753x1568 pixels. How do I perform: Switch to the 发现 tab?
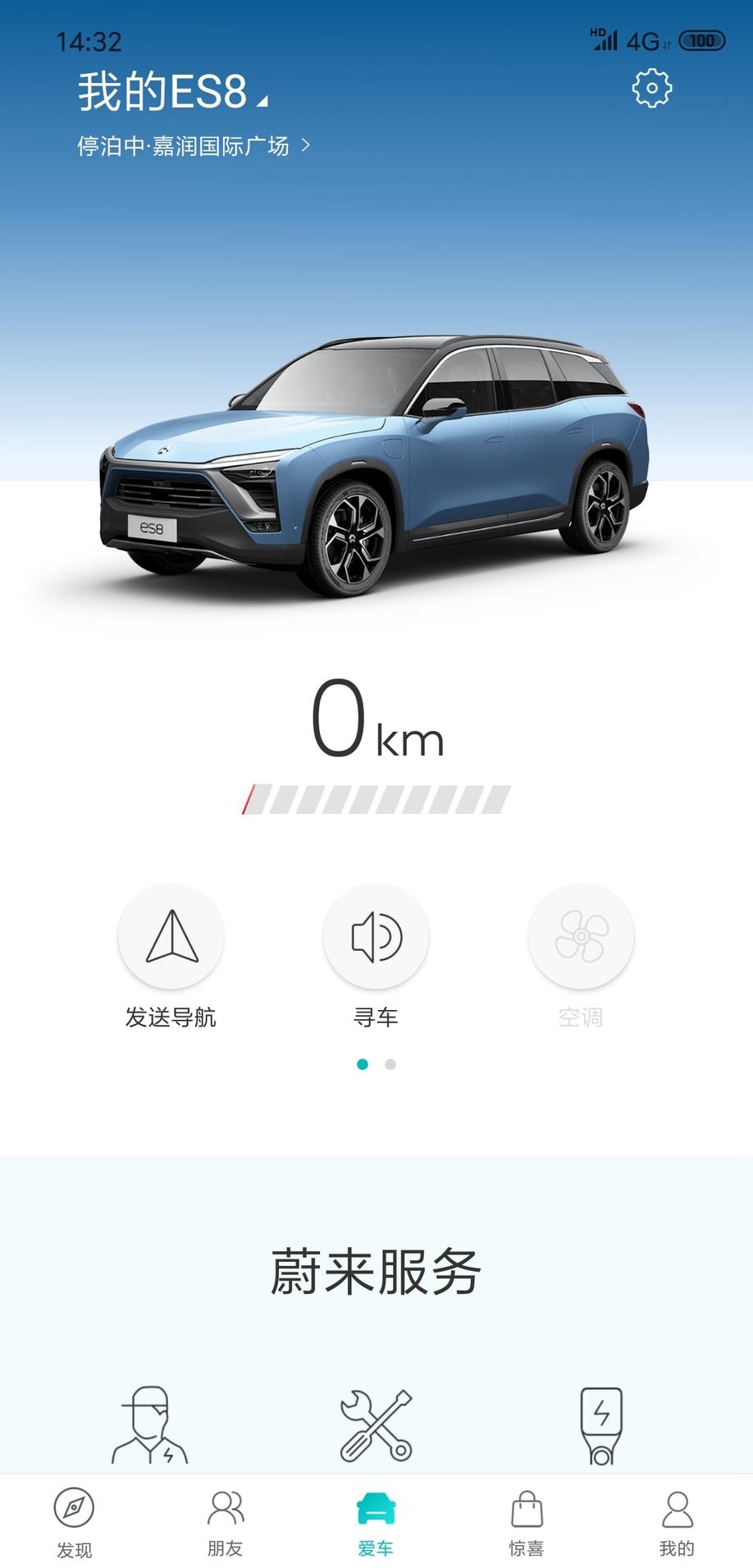pos(74,1523)
